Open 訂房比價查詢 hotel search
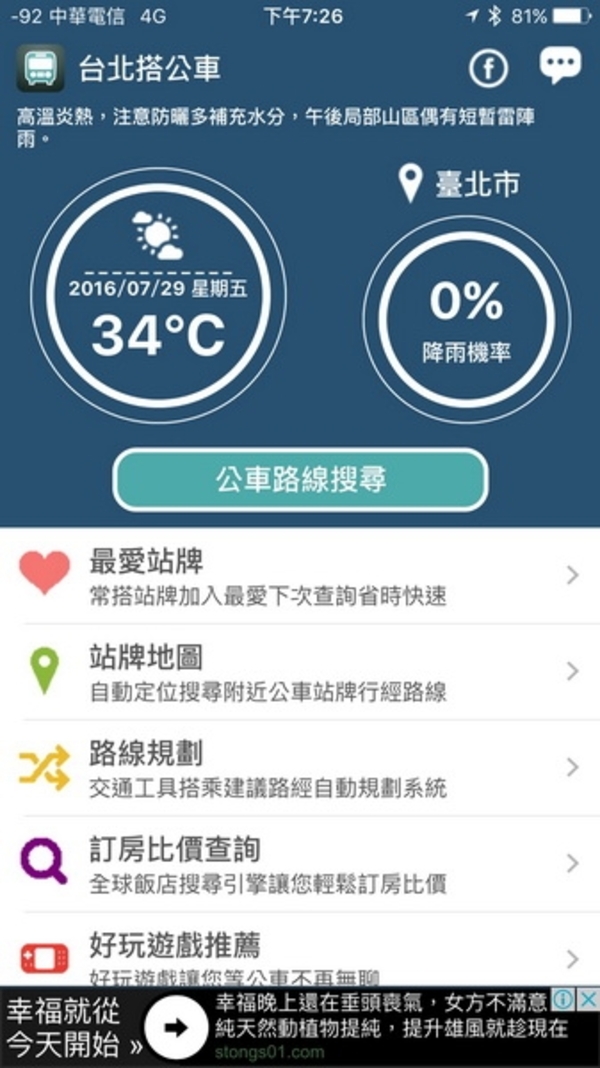The height and width of the screenshot is (1068, 600). tap(300, 864)
